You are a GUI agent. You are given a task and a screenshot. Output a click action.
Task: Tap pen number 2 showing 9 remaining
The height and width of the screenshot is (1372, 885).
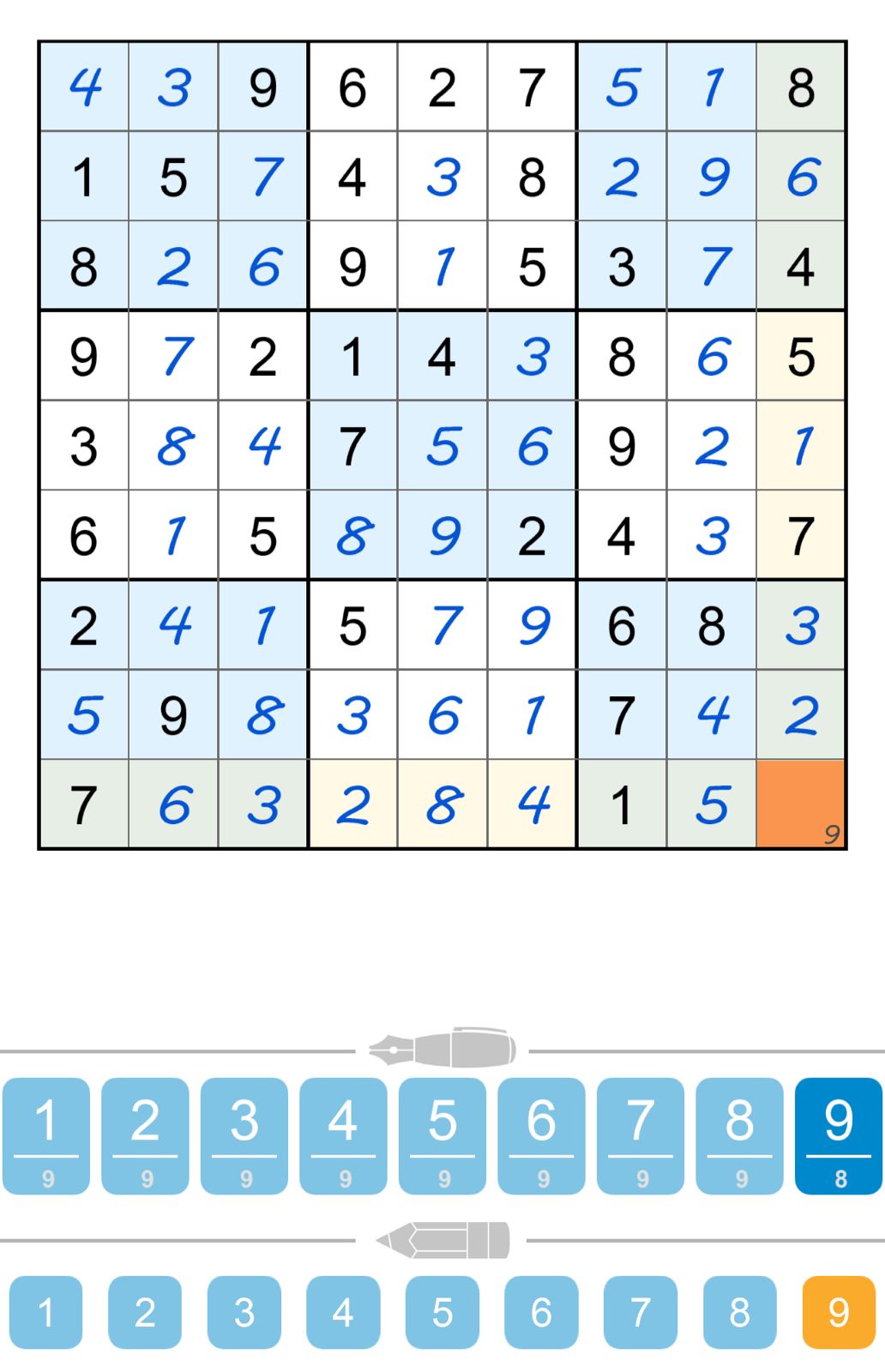click(146, 1130)
